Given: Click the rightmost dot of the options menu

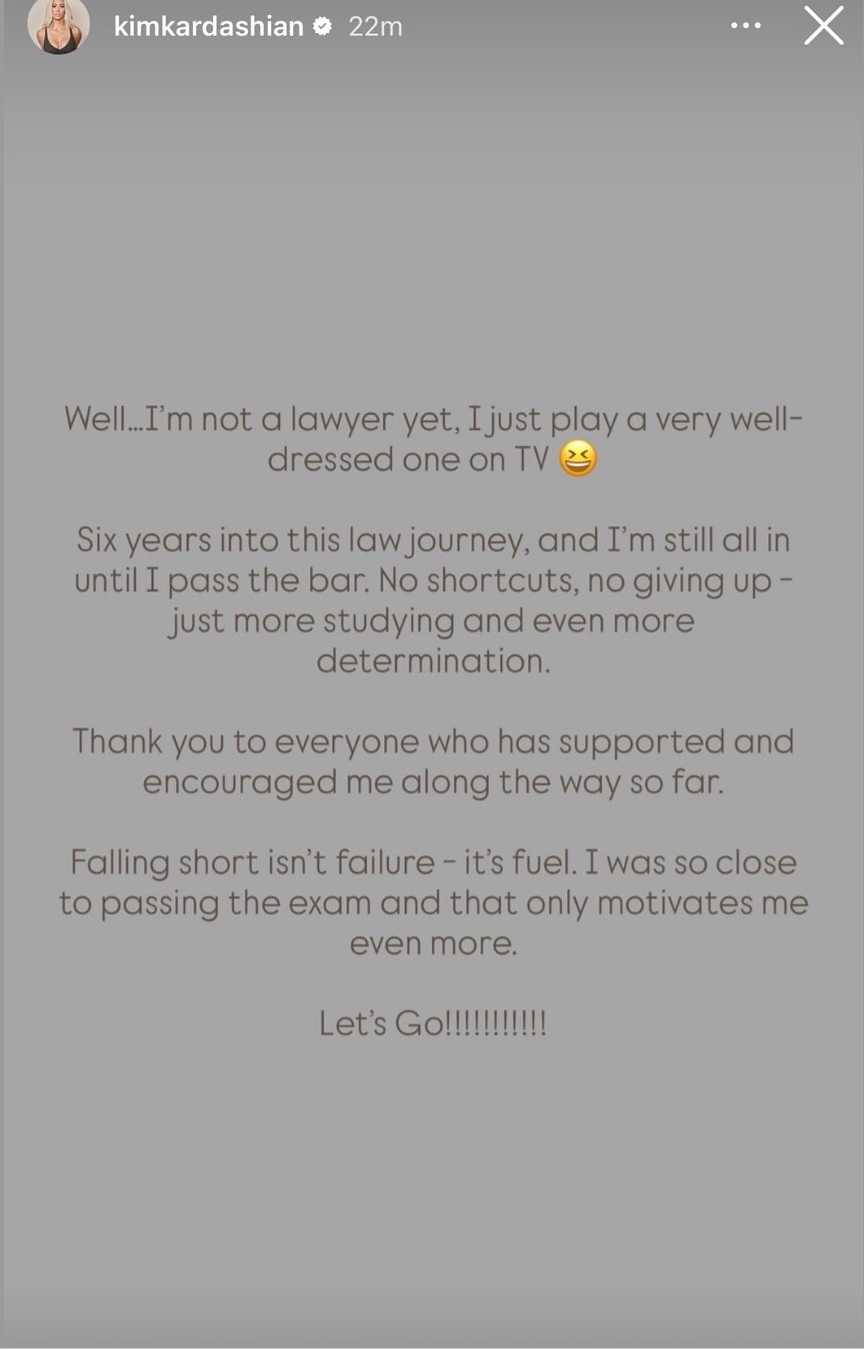Looking at the screenshot, I should 757,26.
